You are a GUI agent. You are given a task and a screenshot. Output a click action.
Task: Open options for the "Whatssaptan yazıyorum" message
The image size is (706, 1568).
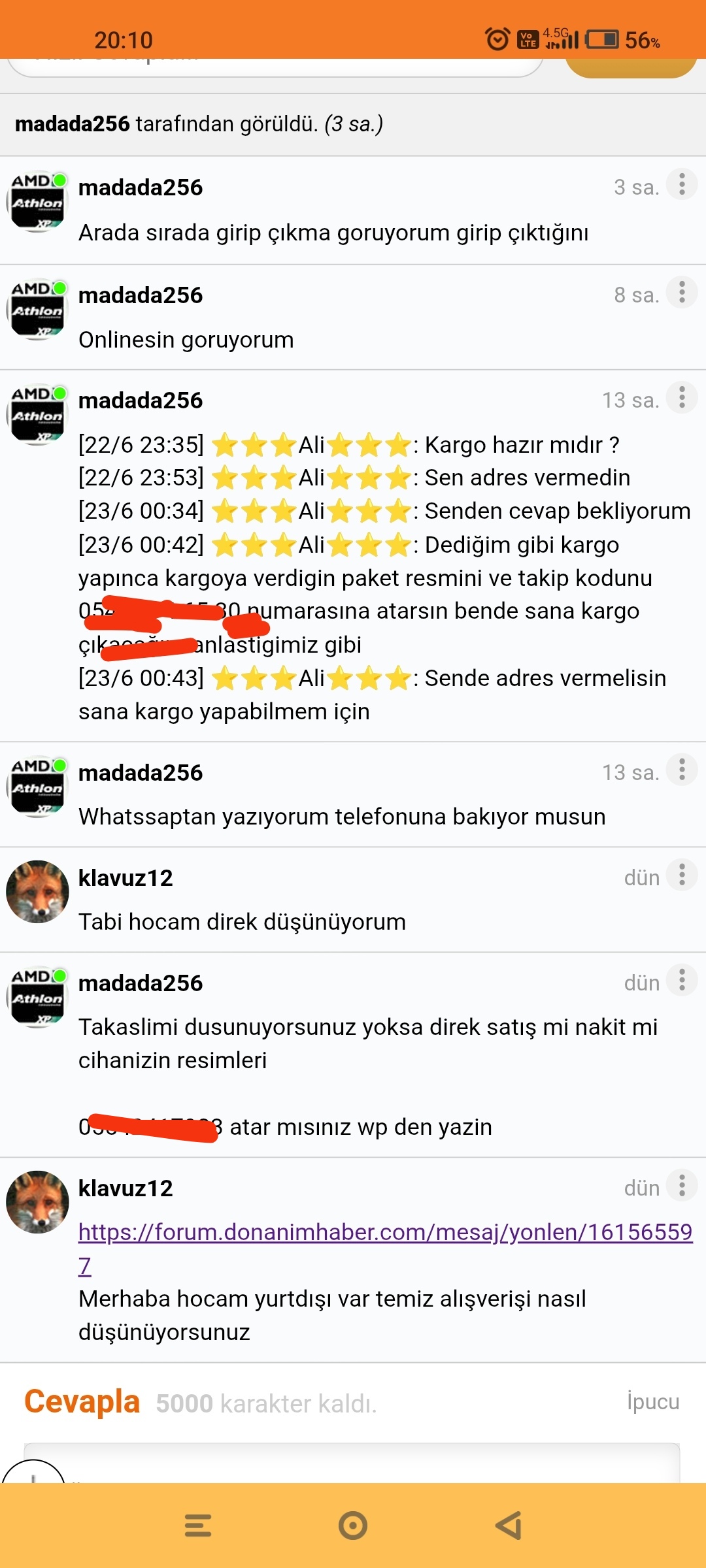682,770
